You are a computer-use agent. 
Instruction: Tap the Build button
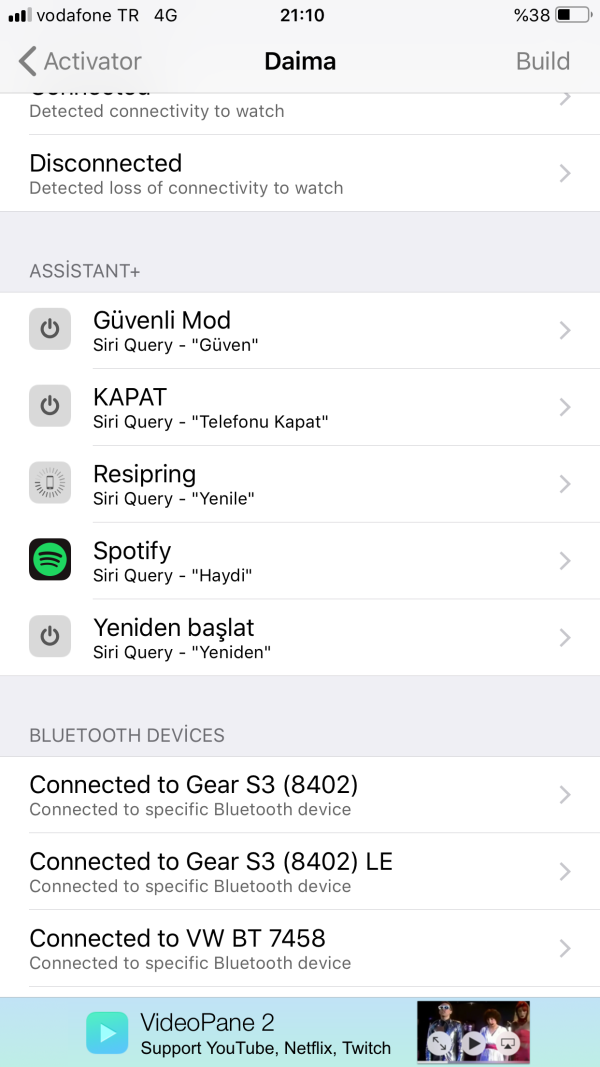542,61
